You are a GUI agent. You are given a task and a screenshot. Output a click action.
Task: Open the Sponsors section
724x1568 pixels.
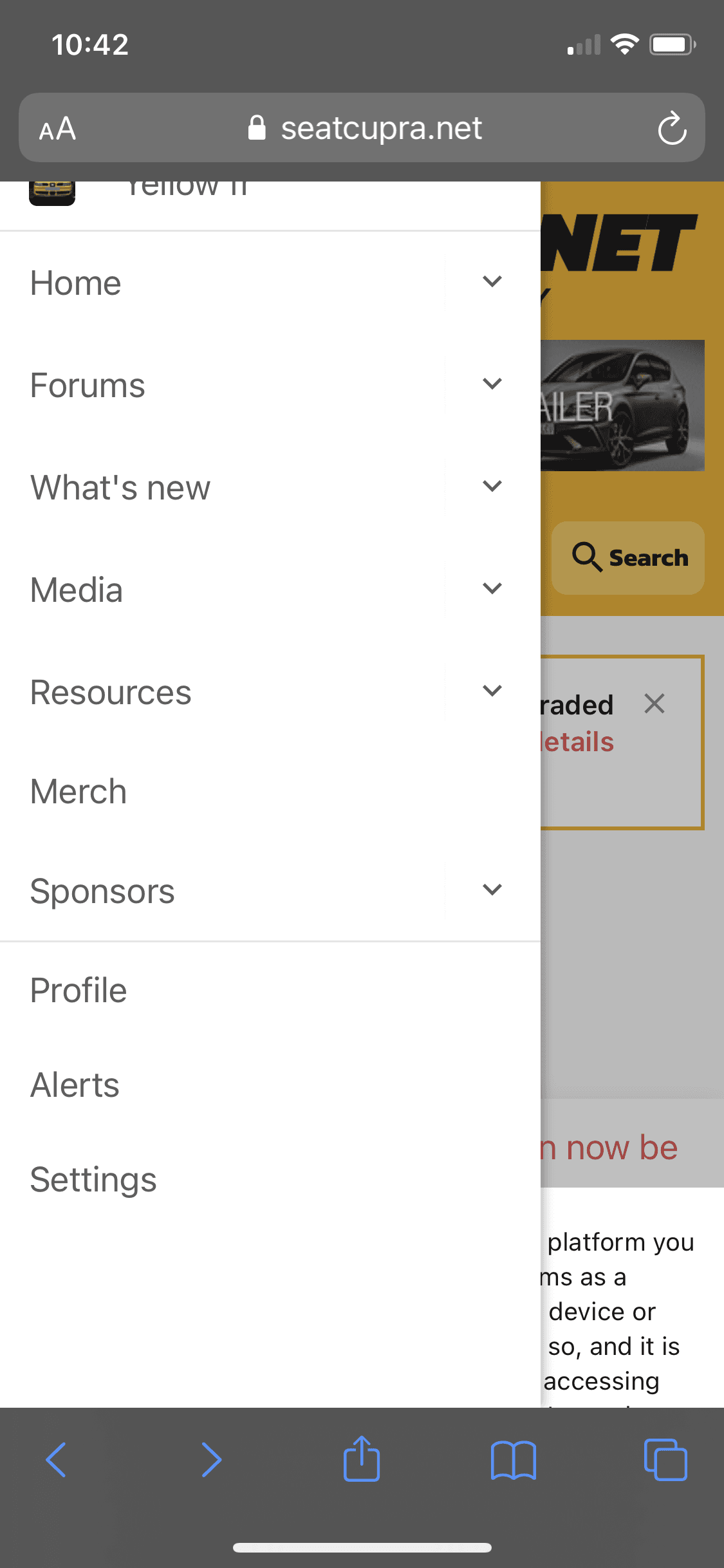102,891
